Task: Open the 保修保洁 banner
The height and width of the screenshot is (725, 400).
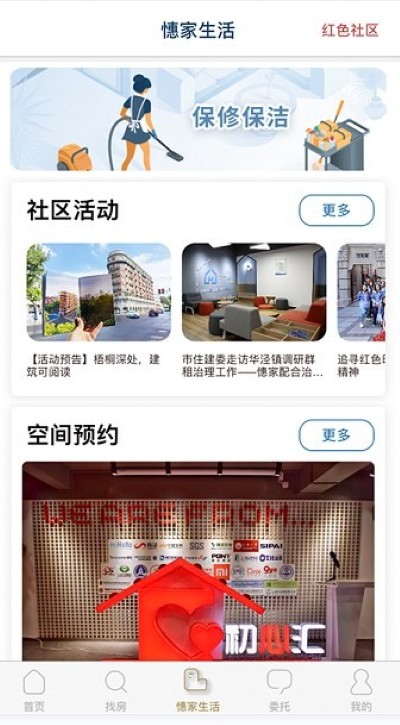Action: (x=198, y=119)
